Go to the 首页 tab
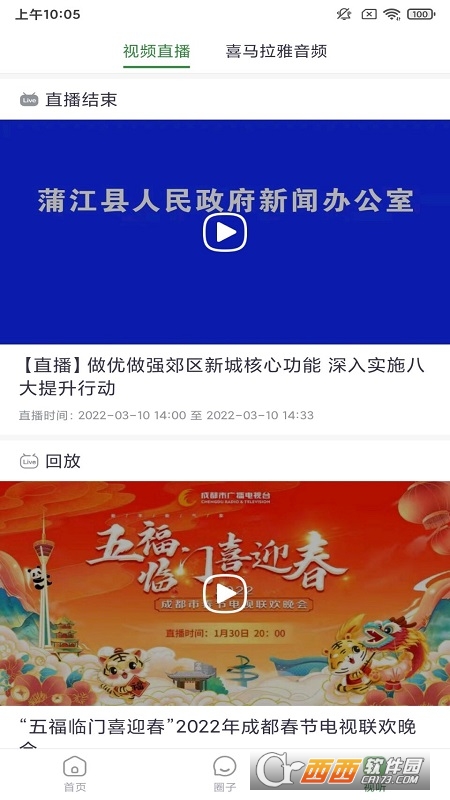Viewport: 450px width, 800px height. point(75,773)
